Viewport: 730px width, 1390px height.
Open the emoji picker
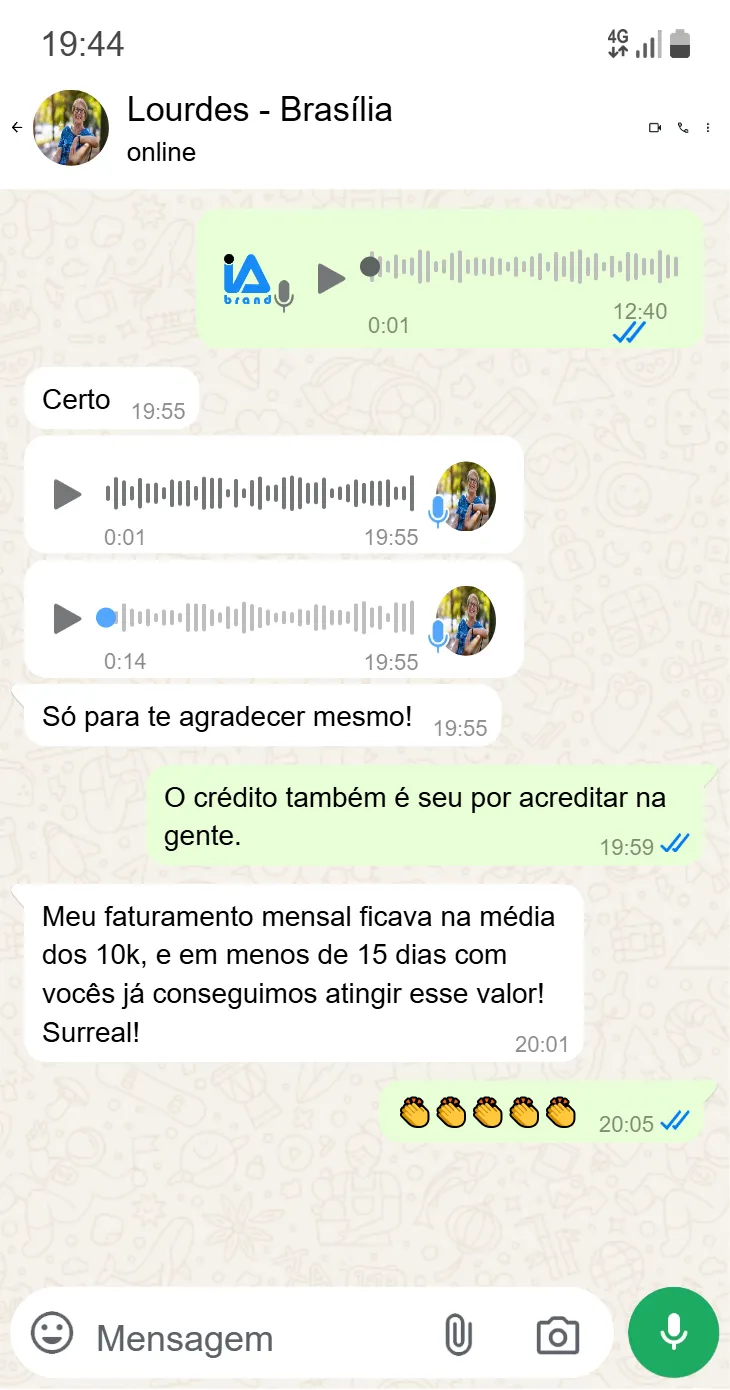point(52,1333)
